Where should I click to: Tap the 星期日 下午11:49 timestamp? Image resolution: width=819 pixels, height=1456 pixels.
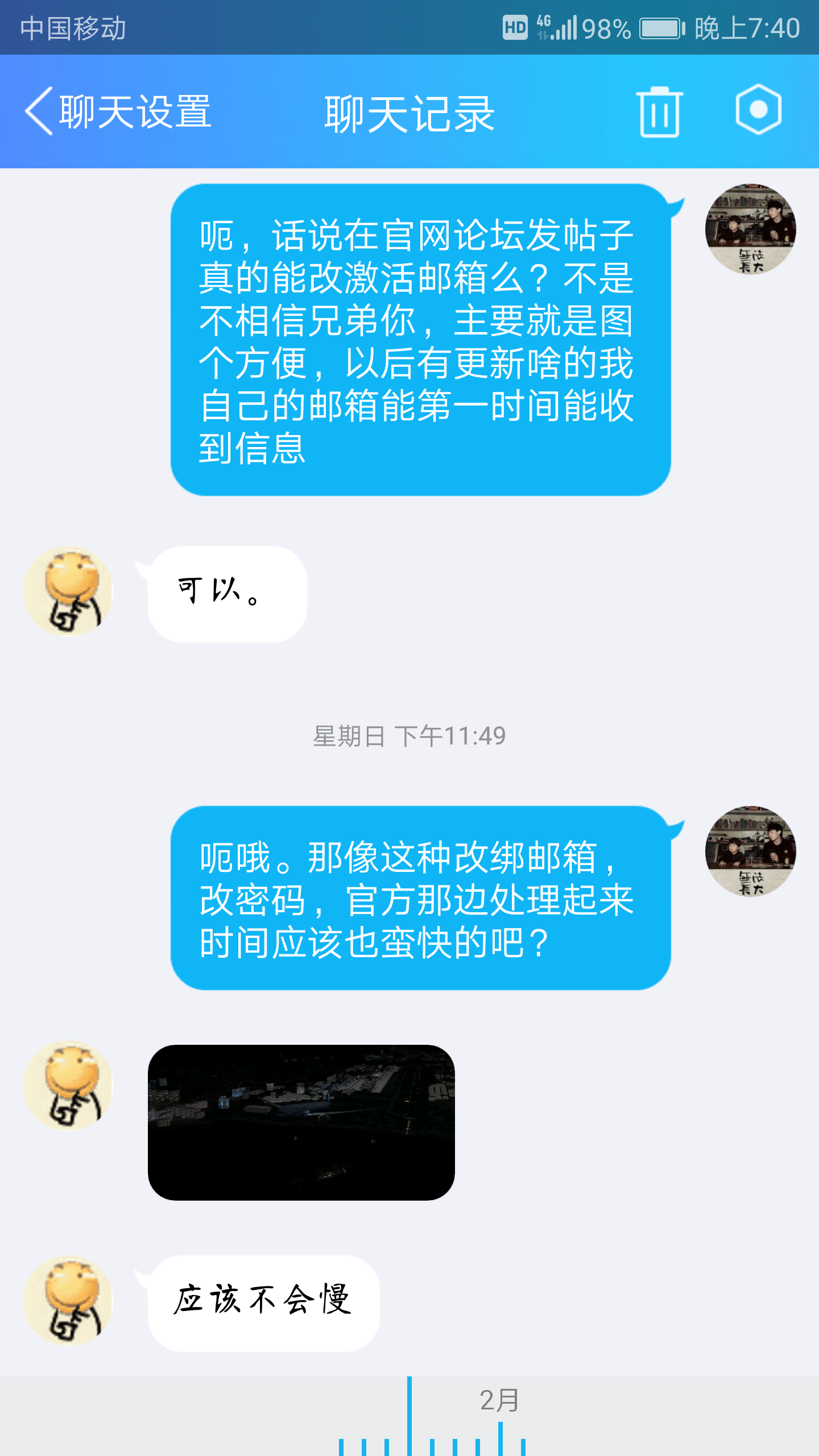pyautogui.click(x=408, y=735)
